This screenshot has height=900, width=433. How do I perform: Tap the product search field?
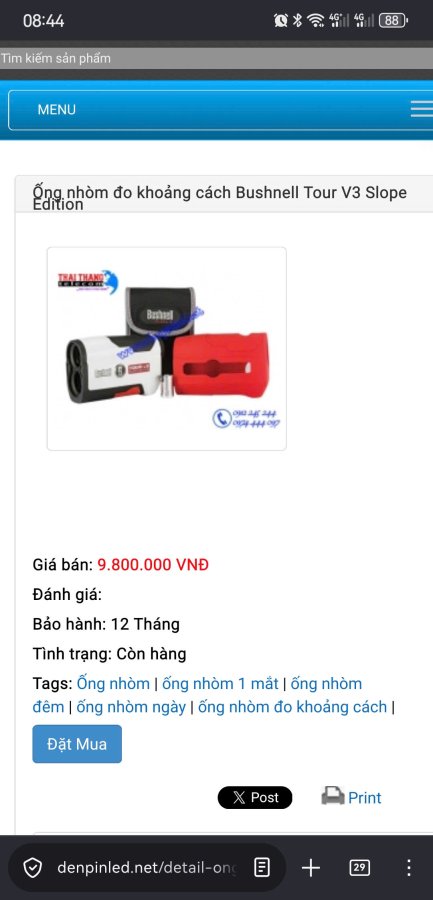pyautogui.click(x=216, y=59)
